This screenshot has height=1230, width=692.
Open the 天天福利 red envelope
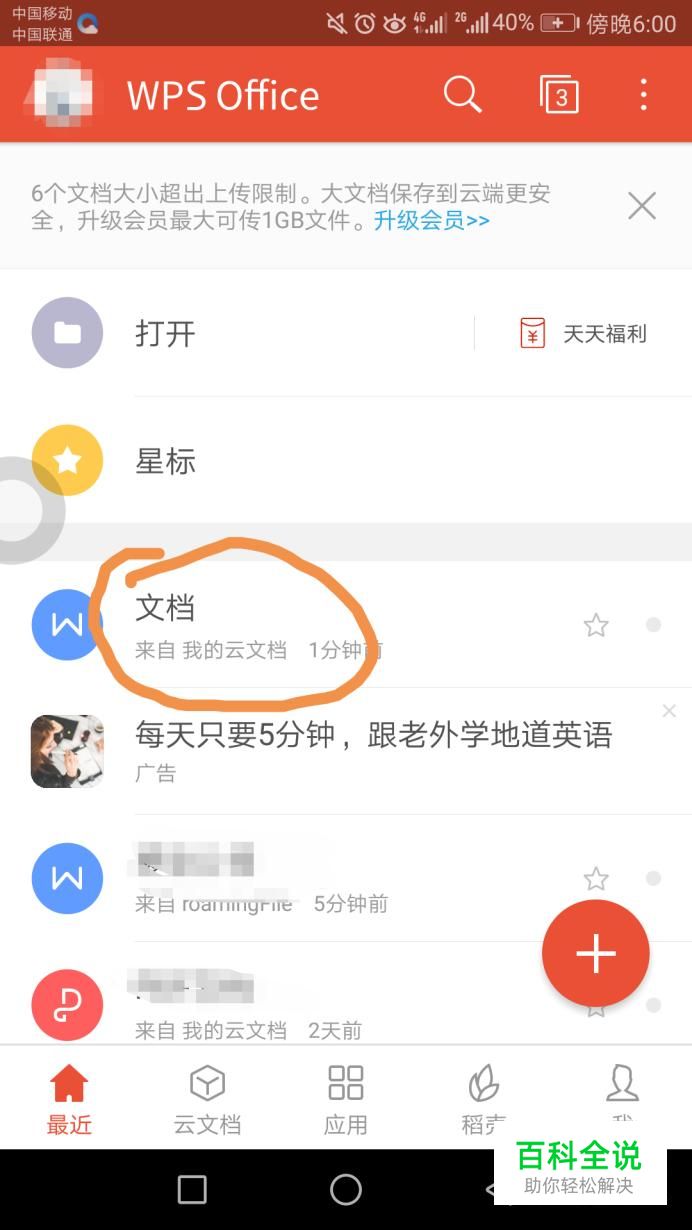[585, 333]
